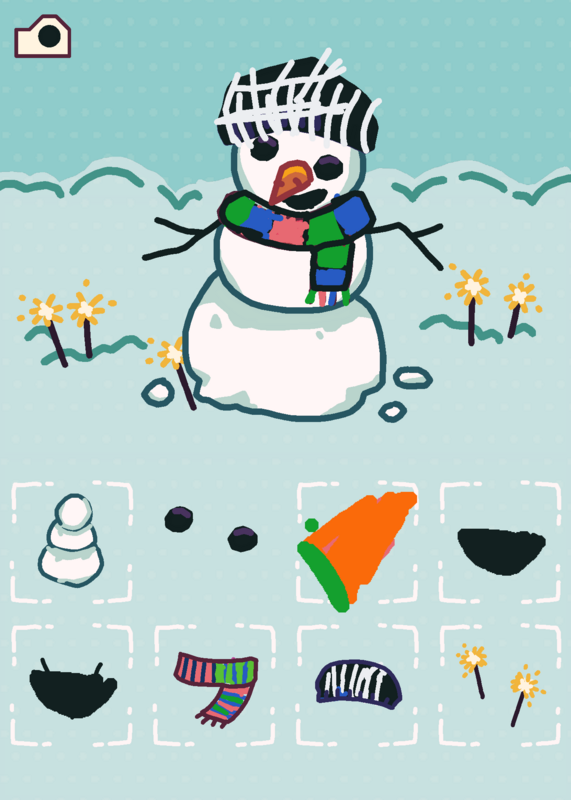
Task: Choose the yellow sparkler flowers sticker
Action: click(x=501, y=685)
